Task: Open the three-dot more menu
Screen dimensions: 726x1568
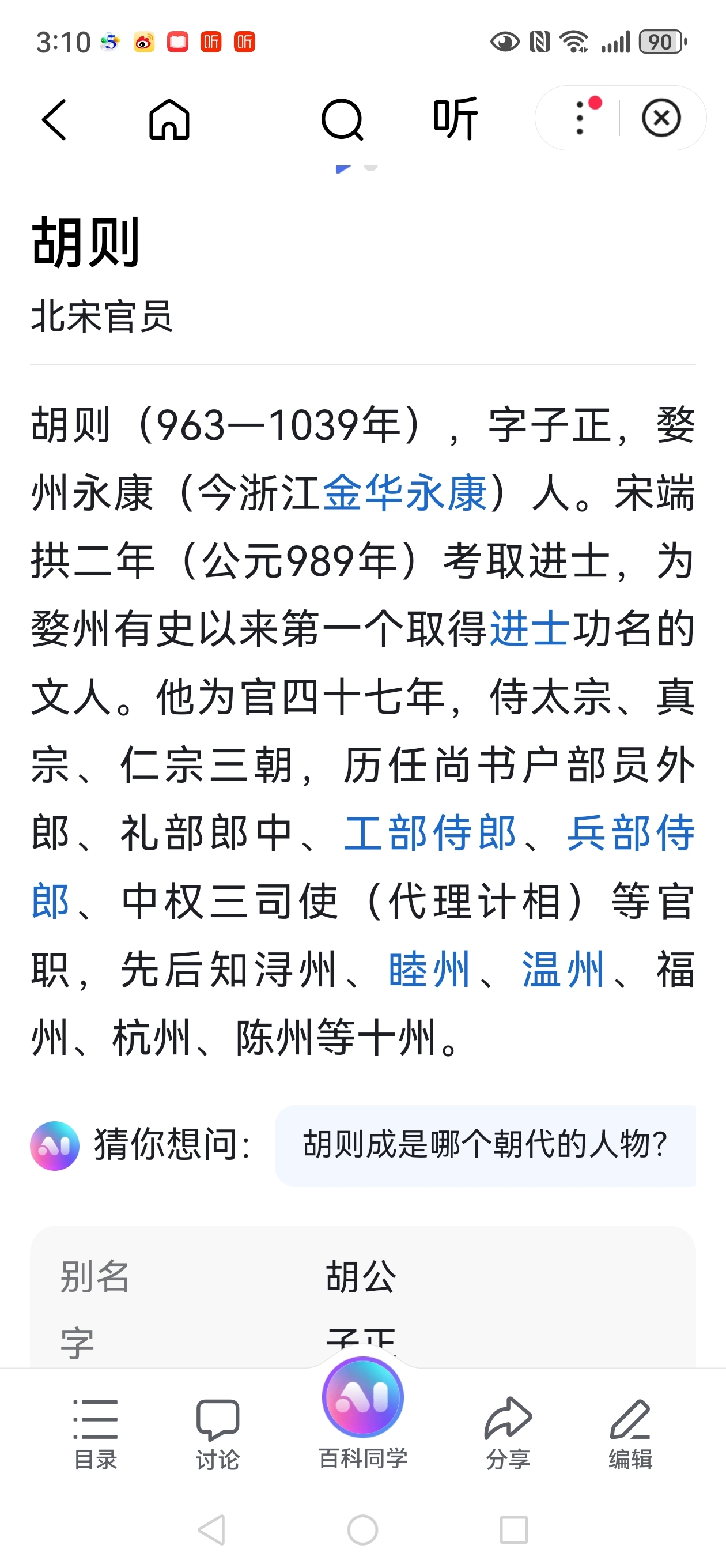Action: click(580, 118)
